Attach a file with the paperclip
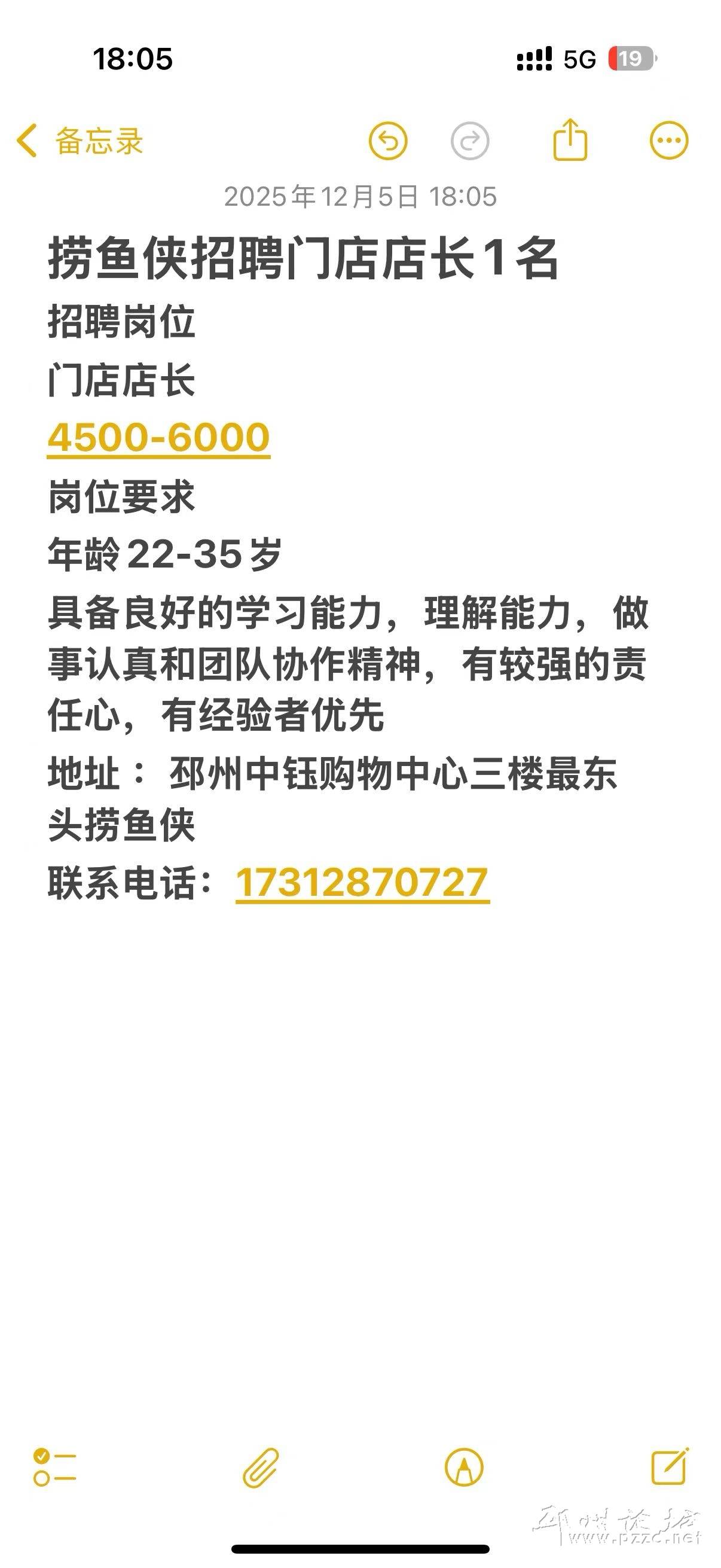Screen dimensions: 721x1568 [261, 1467]
